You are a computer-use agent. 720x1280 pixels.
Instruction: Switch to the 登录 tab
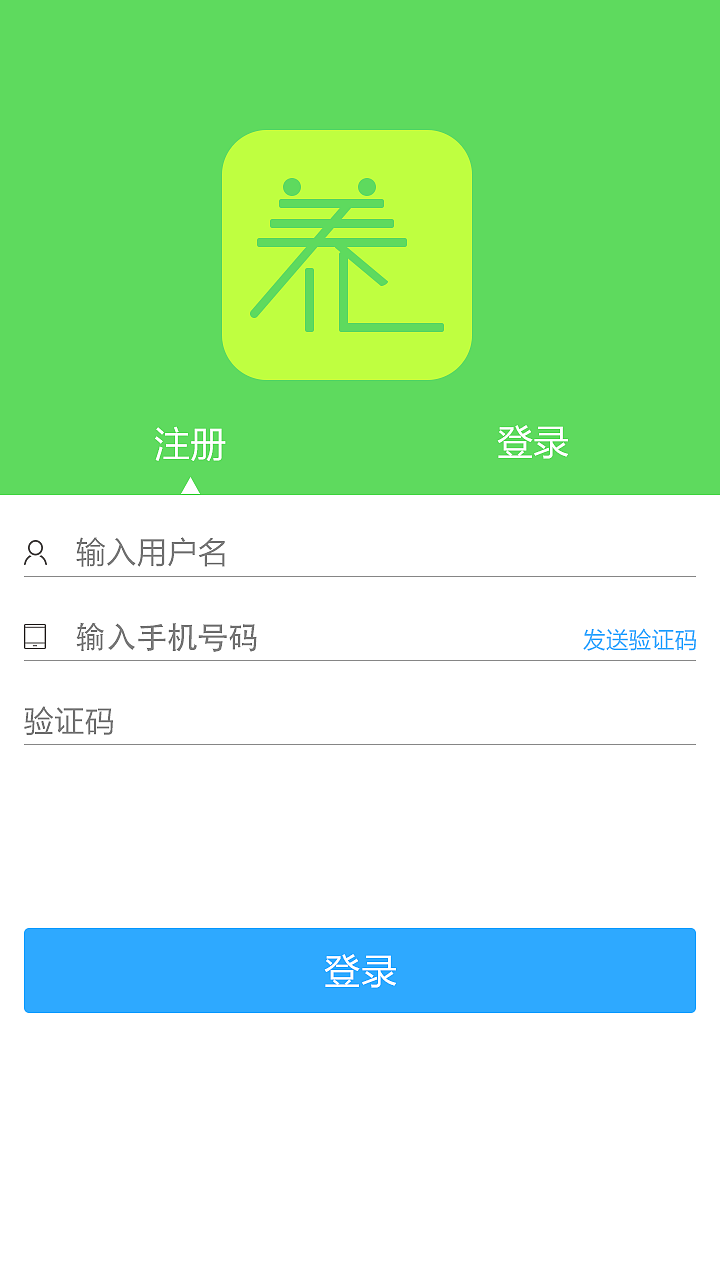coord(532,443)
